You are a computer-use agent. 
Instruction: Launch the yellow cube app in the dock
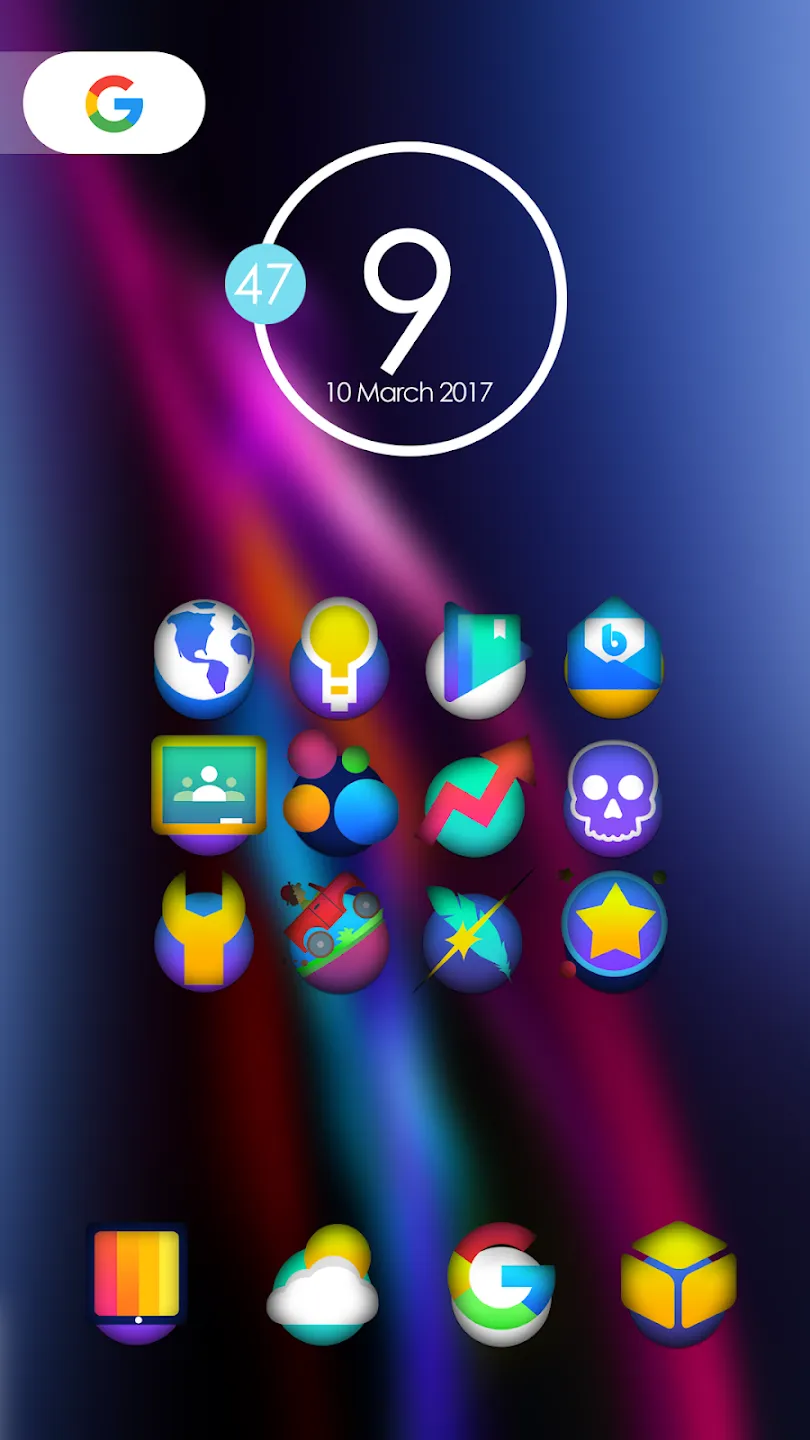678,1283
